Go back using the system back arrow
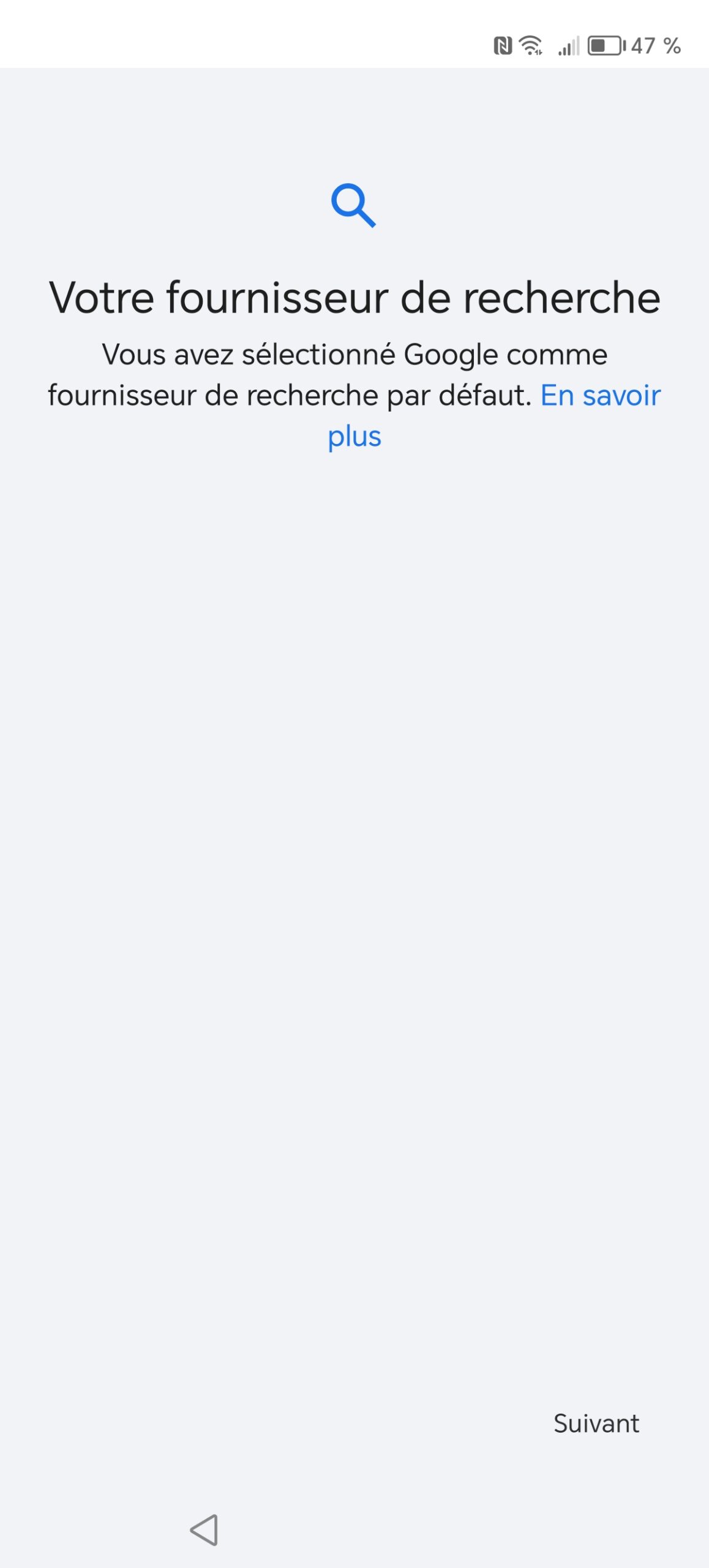Viewport: 709px width, 1568px height. tap(204, 1530)
